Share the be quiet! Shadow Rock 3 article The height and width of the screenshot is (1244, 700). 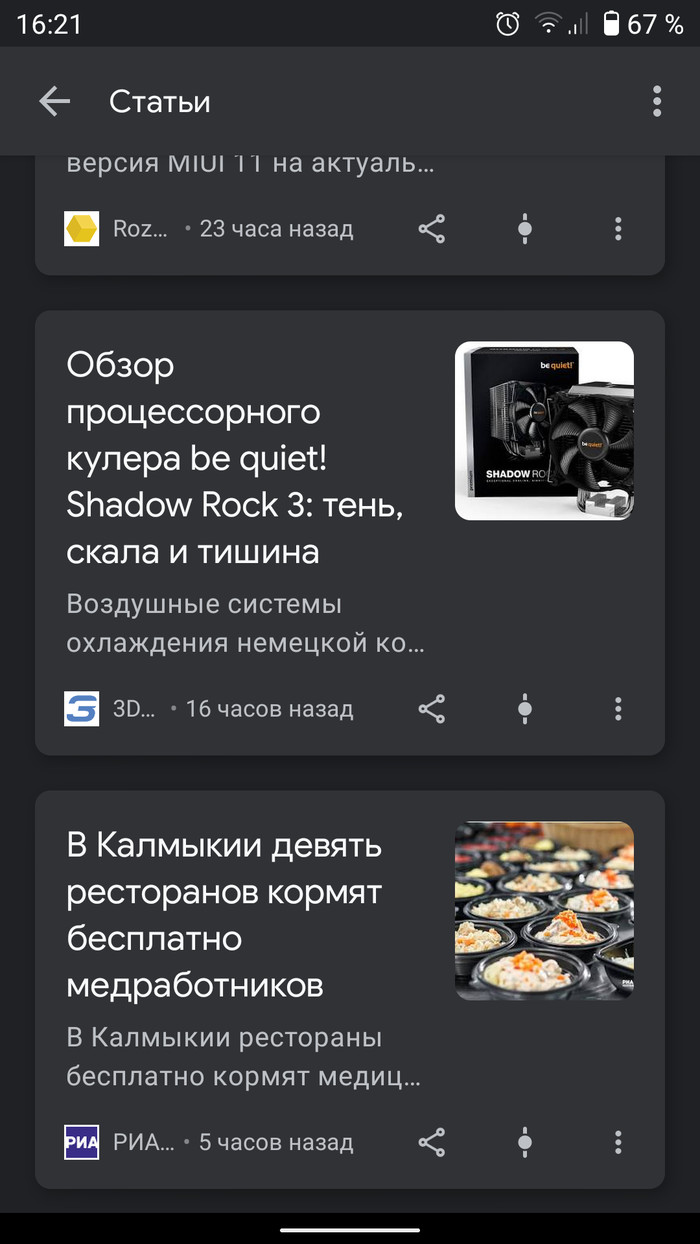point(432,709)
